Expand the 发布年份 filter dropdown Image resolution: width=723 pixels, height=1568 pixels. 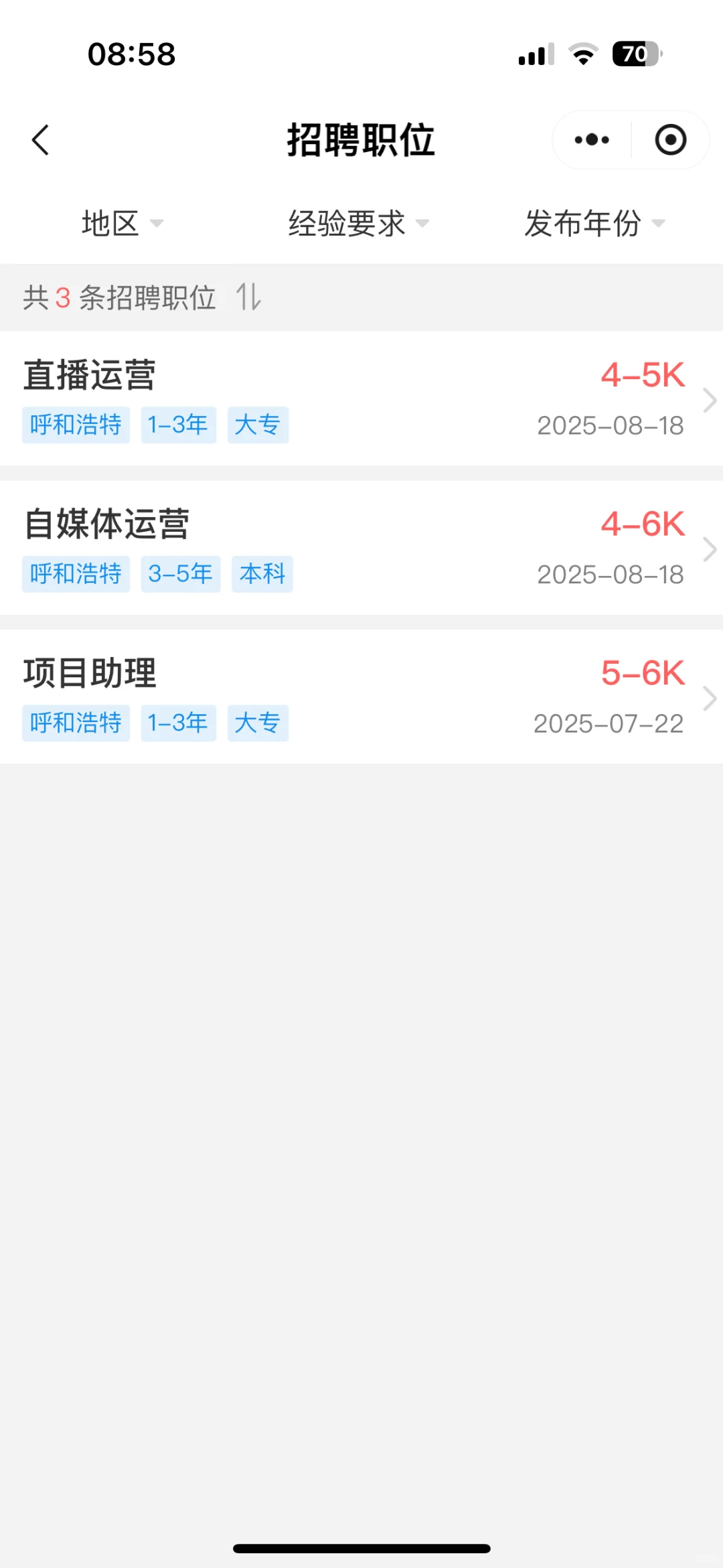[x=594, y=223]
